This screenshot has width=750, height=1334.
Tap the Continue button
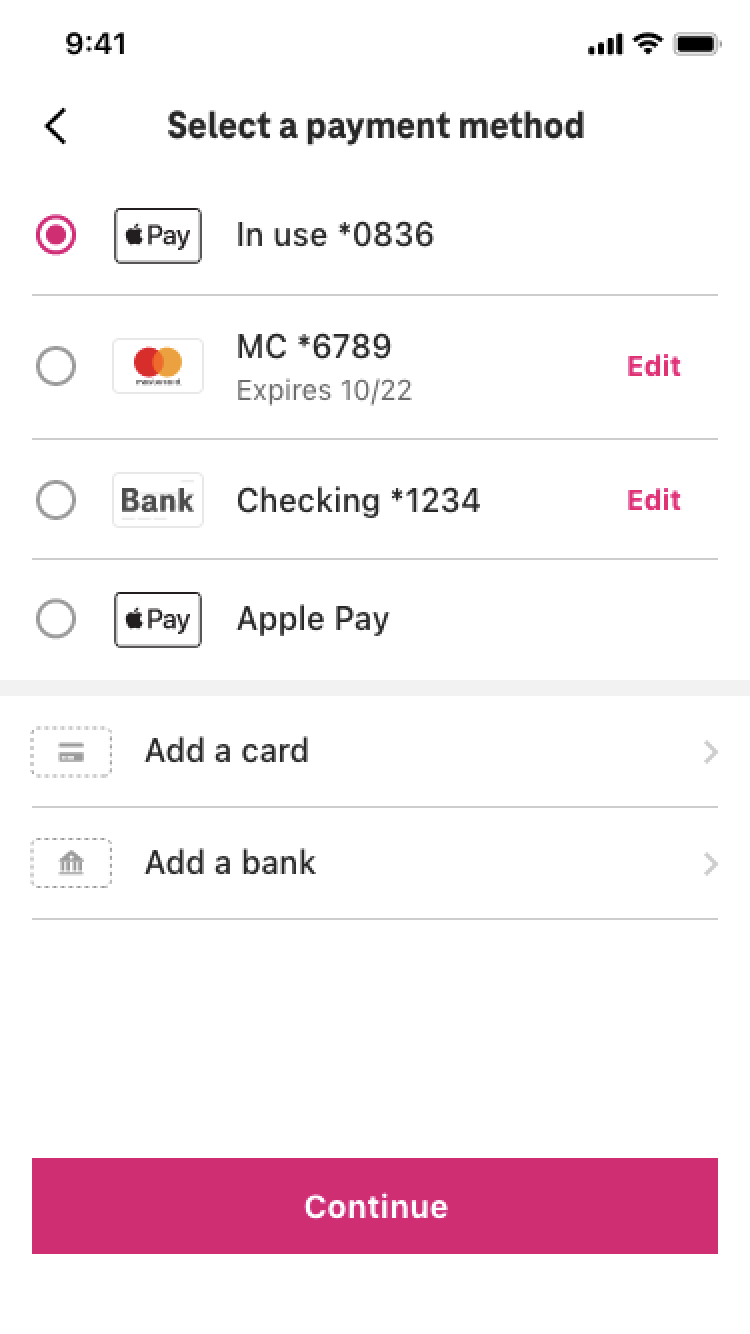click(x=375, y=1206)
